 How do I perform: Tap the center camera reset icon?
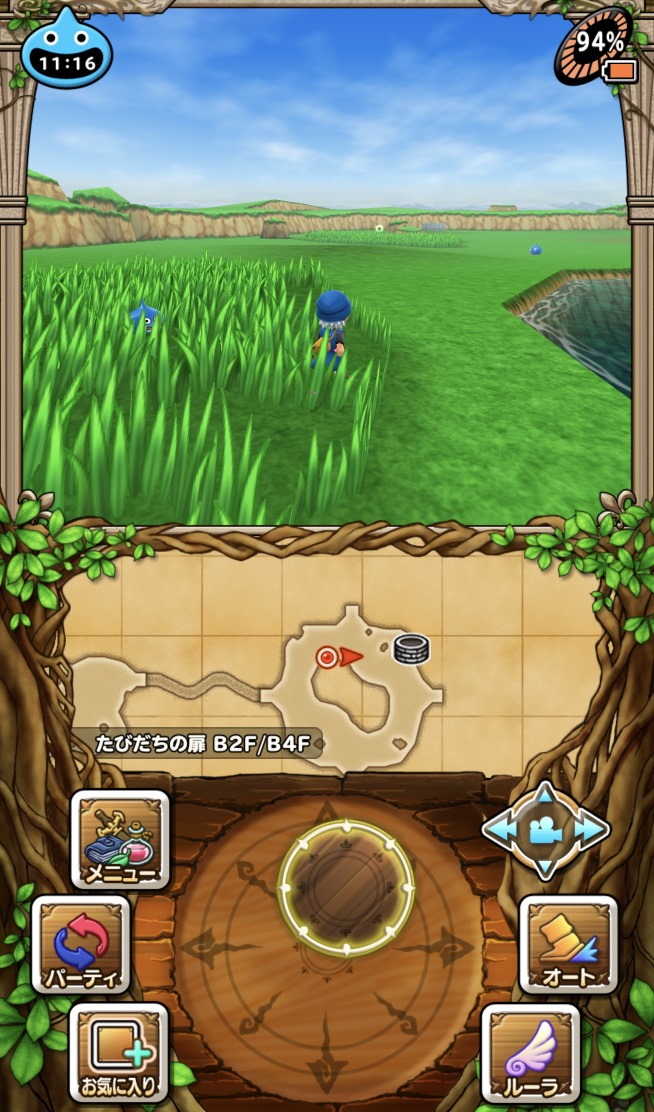[544, 831]
